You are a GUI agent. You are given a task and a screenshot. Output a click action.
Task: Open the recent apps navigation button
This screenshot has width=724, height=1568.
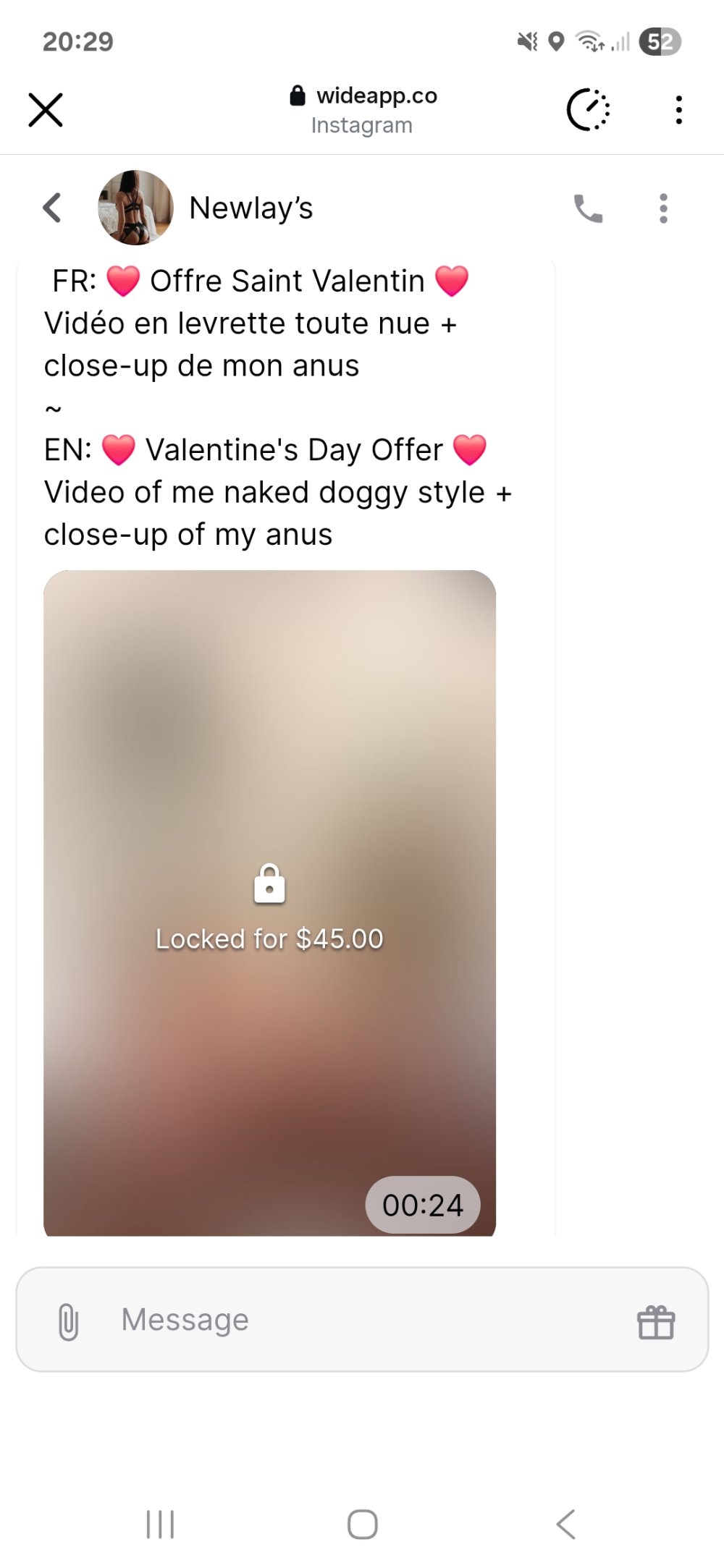pyautogui.click(x=158, y=1522)
